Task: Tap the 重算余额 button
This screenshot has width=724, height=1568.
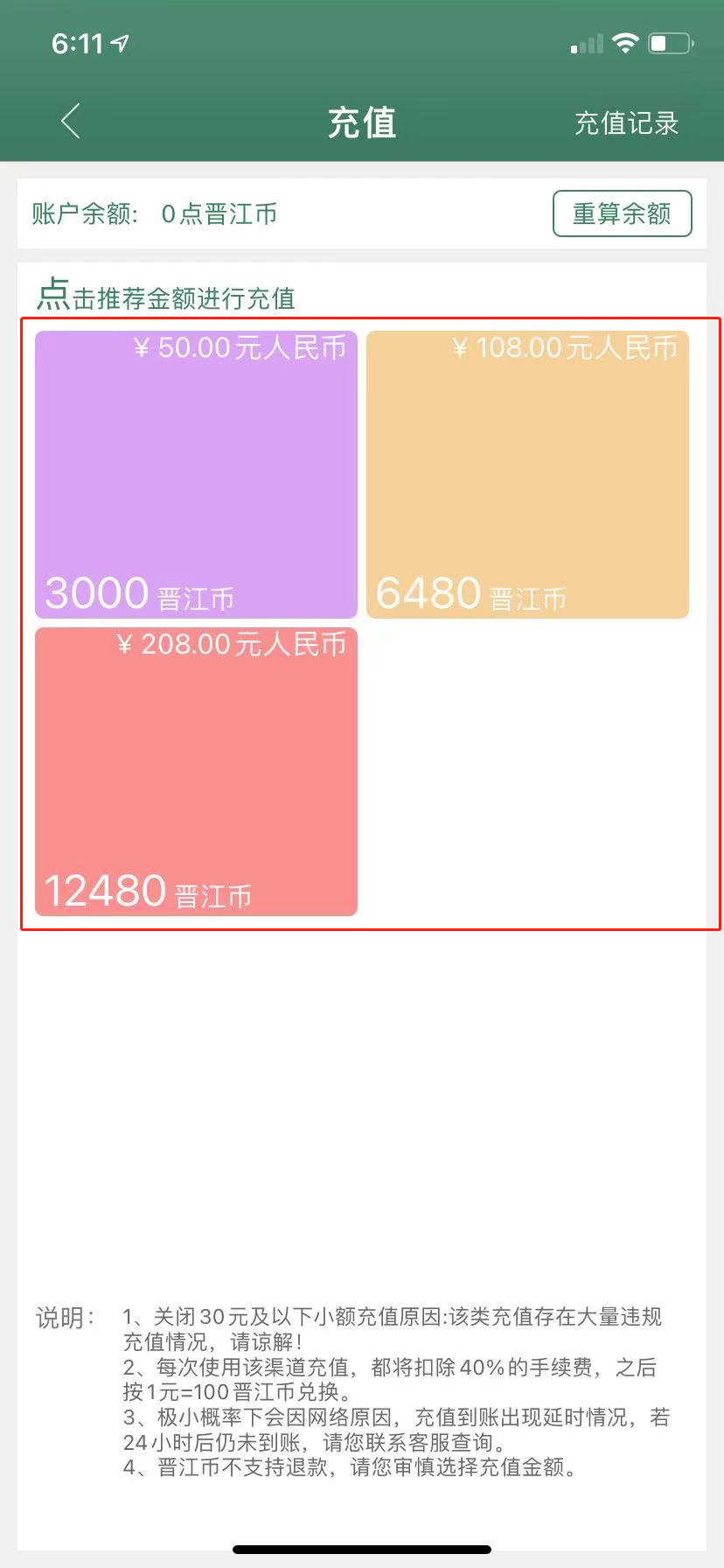Action: (x=622, y=213)
